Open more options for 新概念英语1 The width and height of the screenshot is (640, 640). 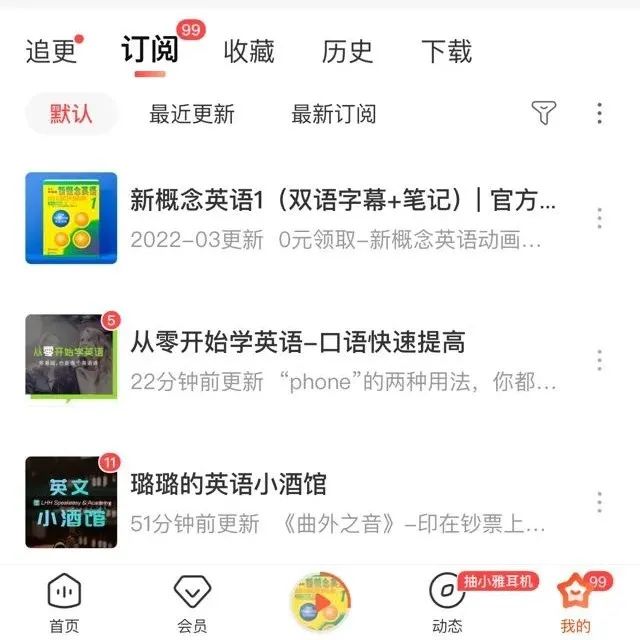(599, 218)
